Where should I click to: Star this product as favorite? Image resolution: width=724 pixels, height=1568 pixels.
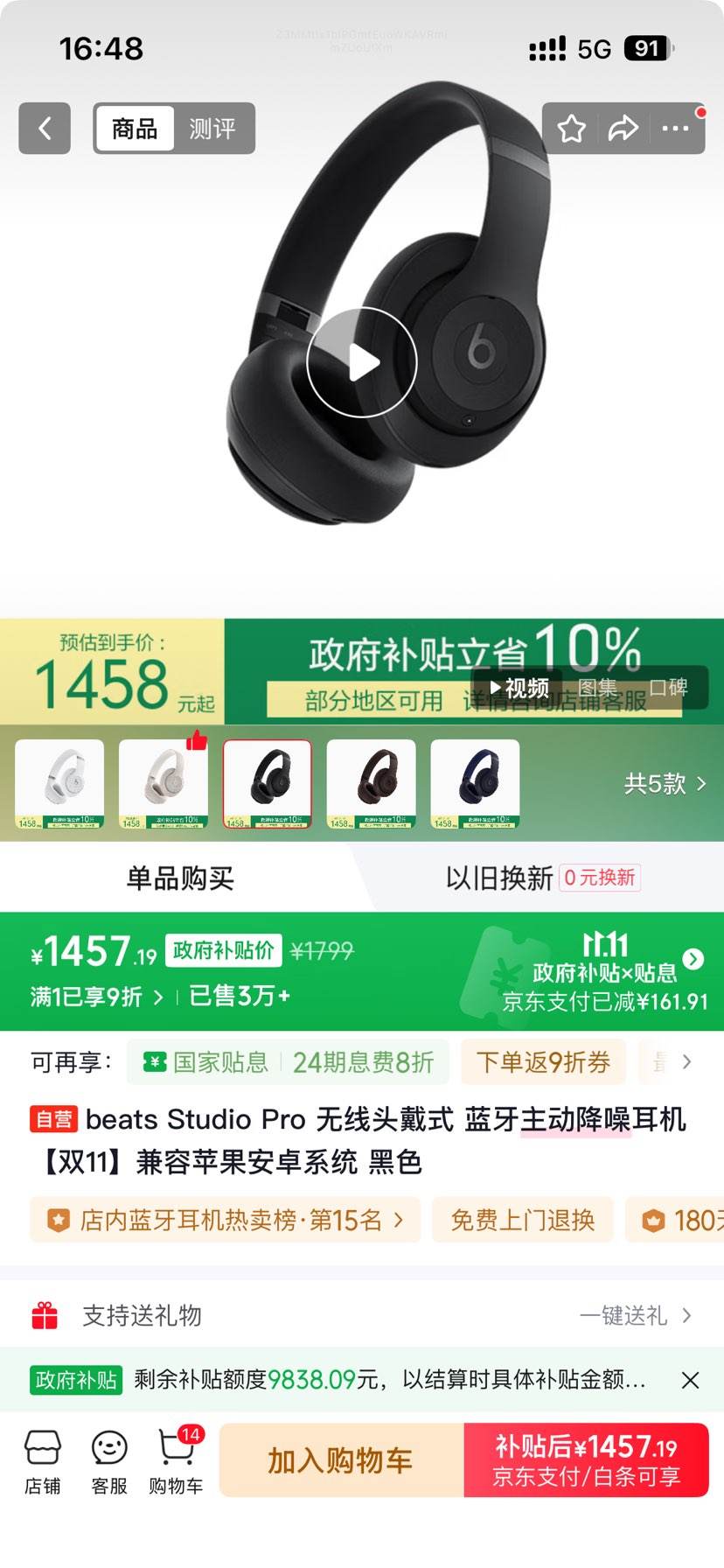click(x=572, y=129)
